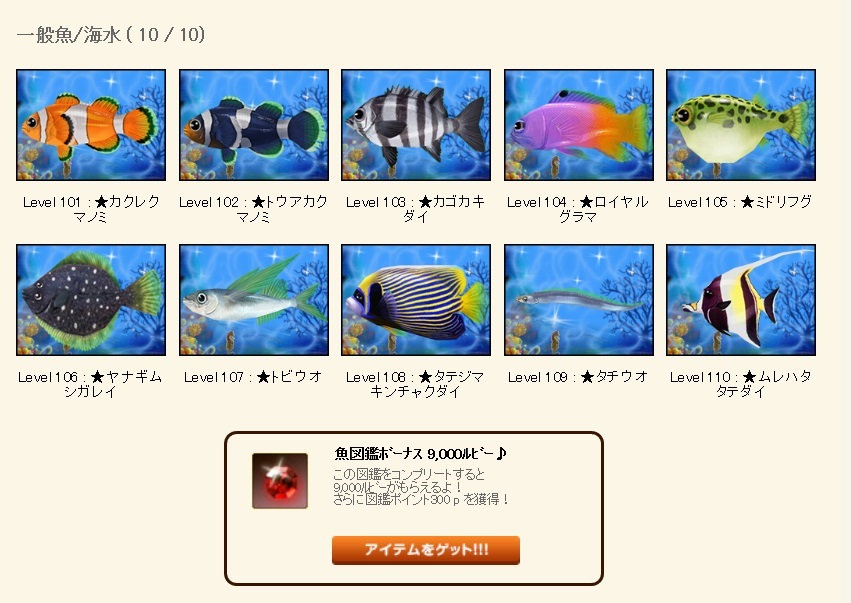This screenshot has height=603, width=851.
Task: View the Level 108 タテジマキンチャクダイ fish tile
Action: [416, 300]
